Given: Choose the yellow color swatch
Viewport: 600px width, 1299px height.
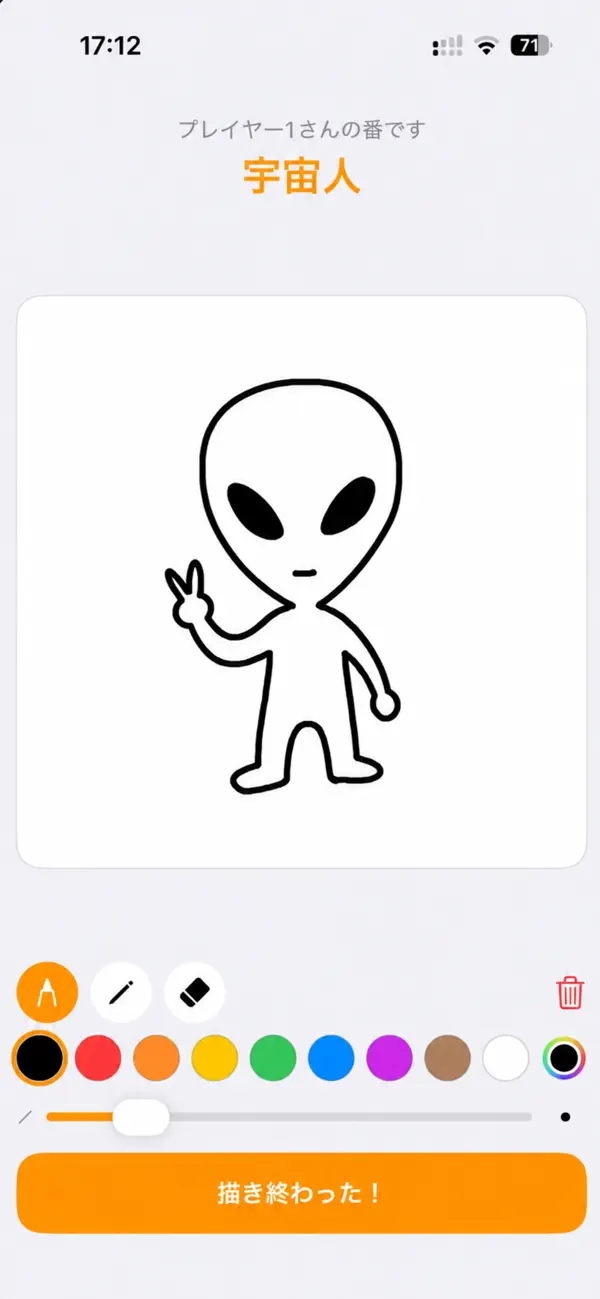Looking at the screenshot, I should click(x=214, y=1058).
